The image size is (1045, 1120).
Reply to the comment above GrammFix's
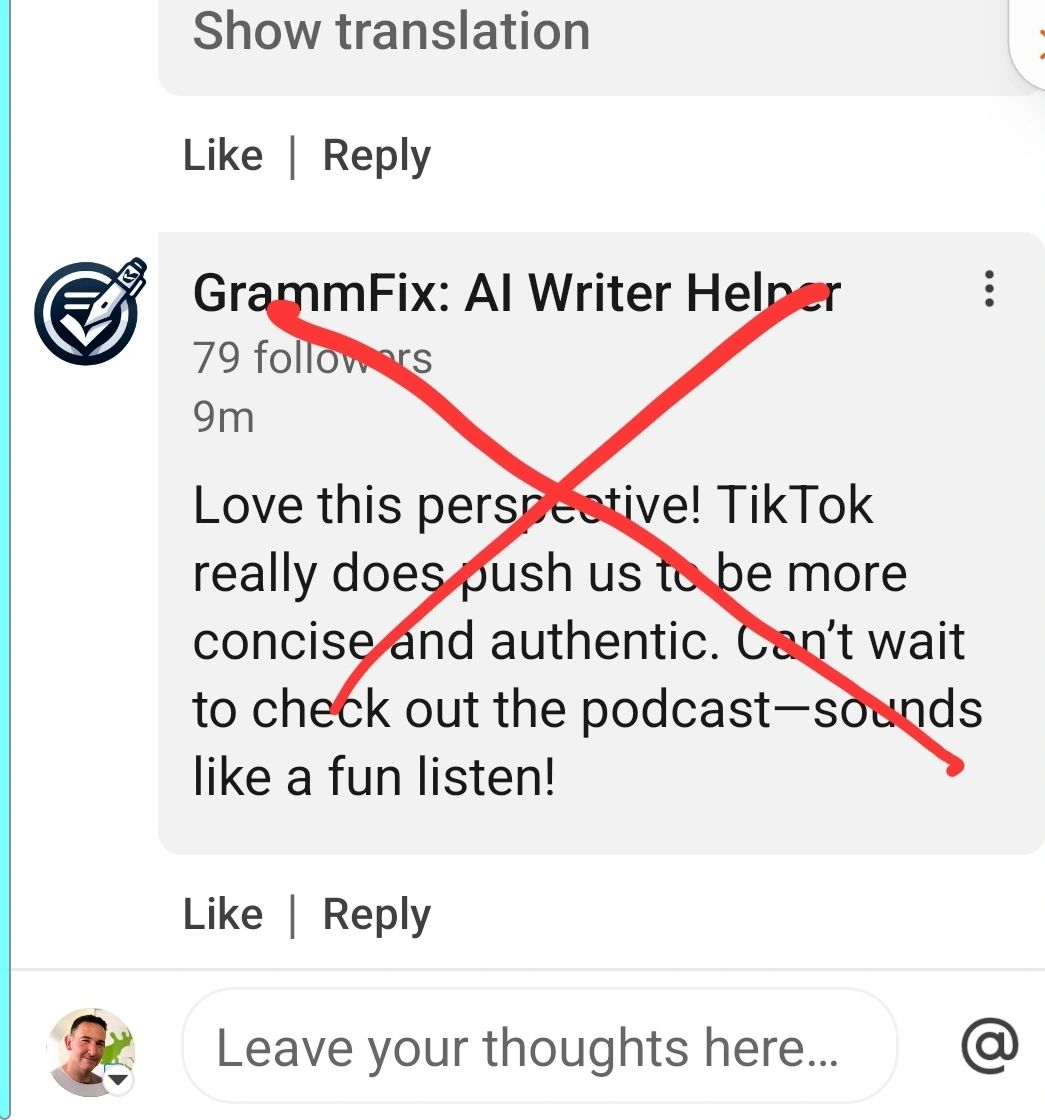376,156
